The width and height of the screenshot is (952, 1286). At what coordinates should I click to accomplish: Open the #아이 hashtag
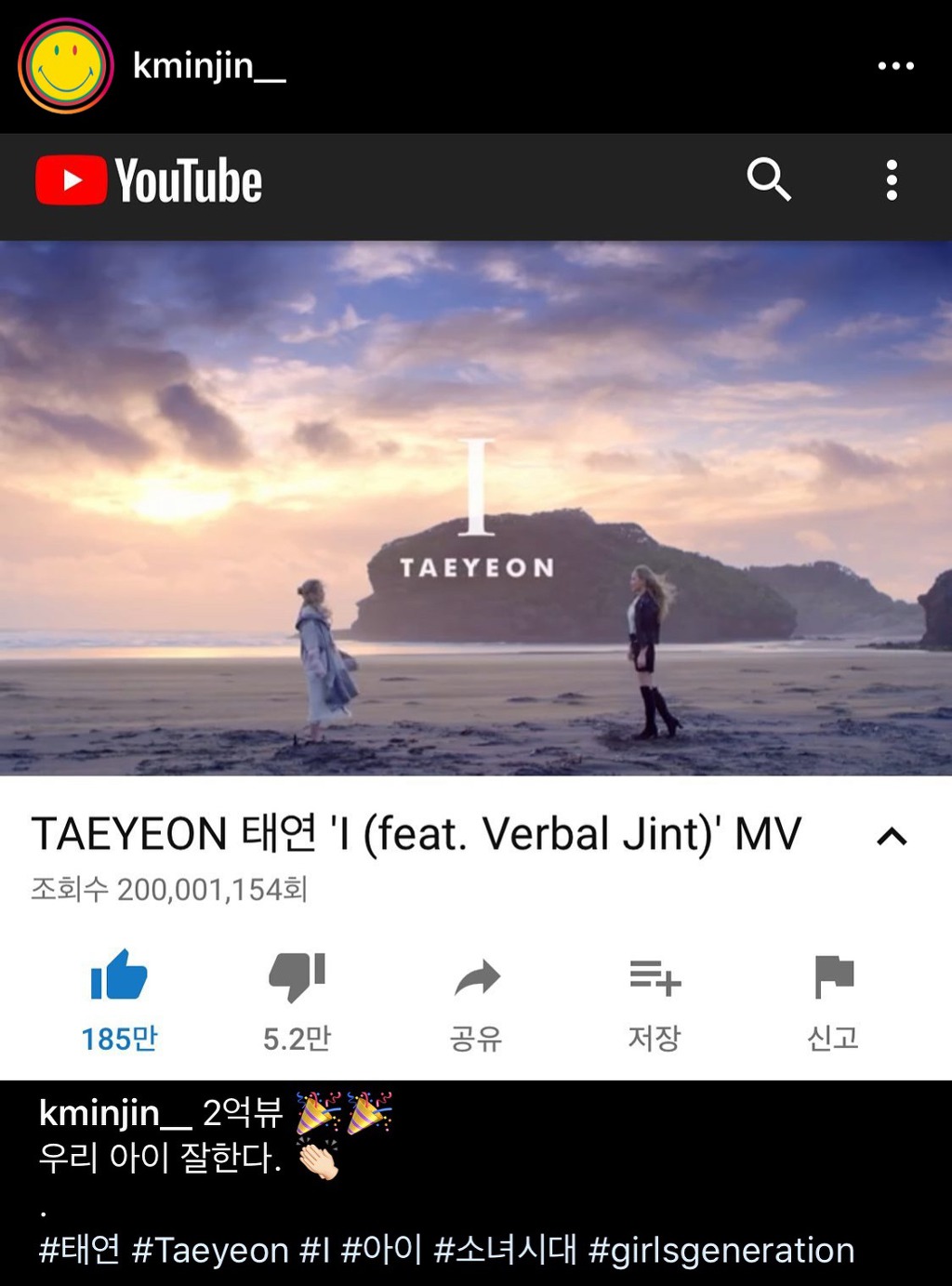(x=381, y=1250)
